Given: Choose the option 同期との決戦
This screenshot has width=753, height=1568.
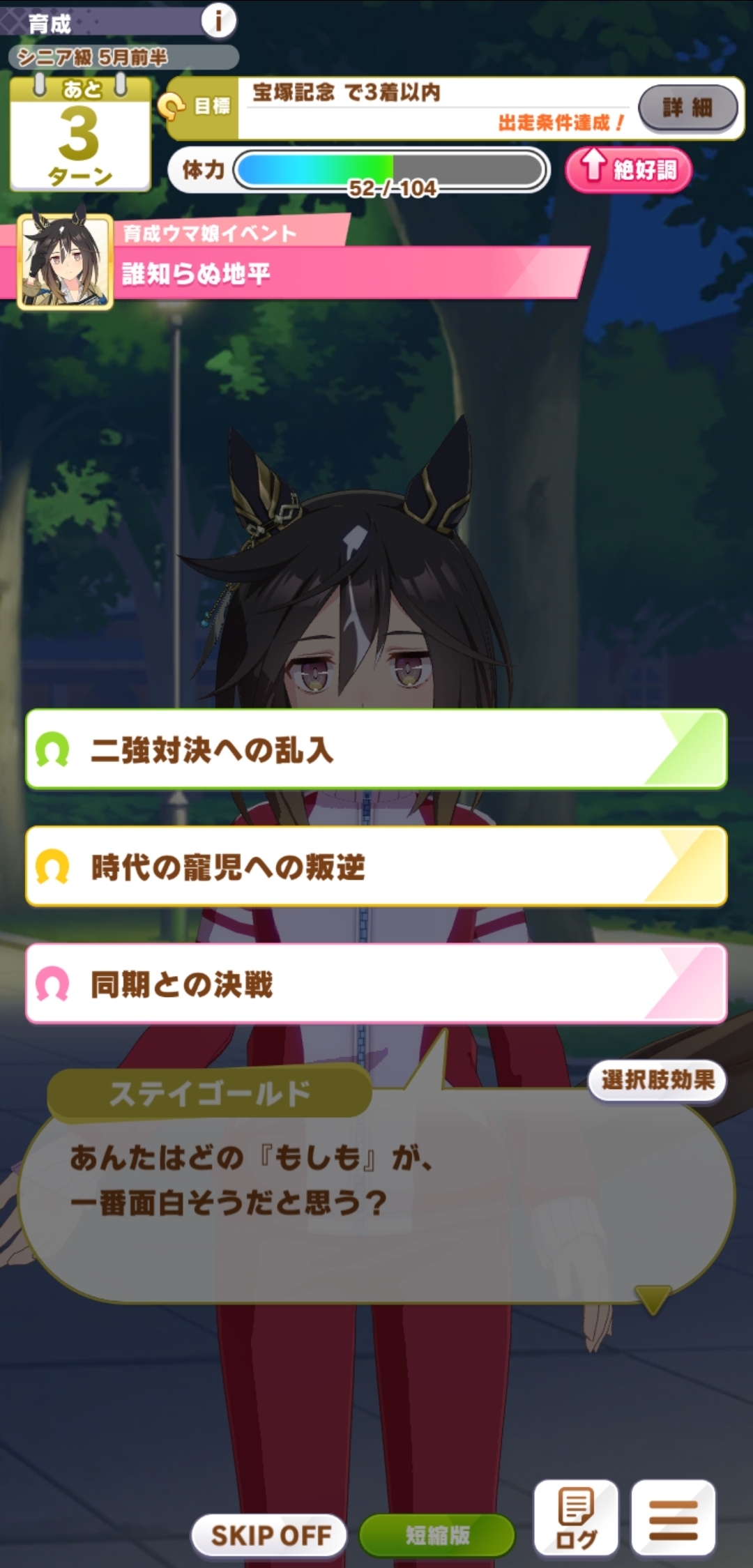Looking at the screenshot, I should [x=376, y=984].
